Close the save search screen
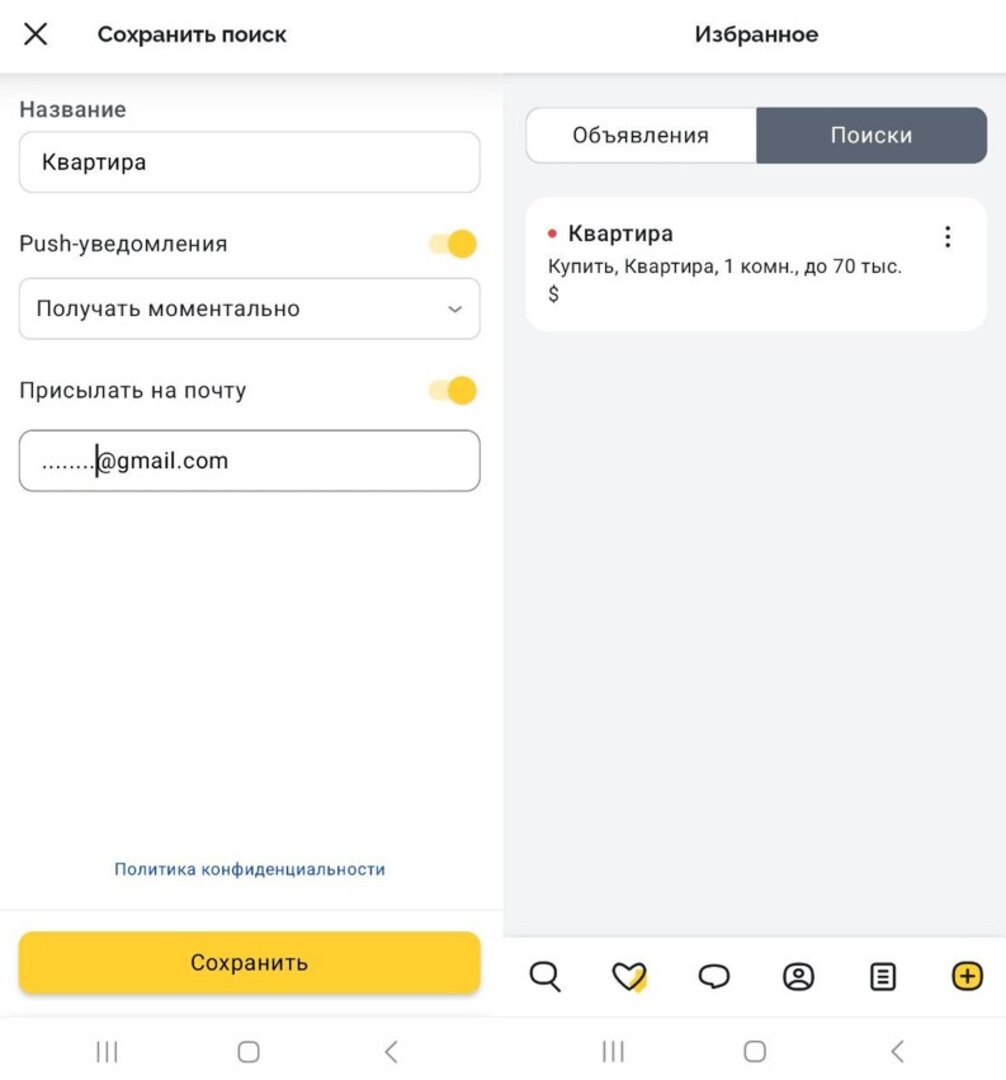The image size is (1006, 1080). [35, 35]
